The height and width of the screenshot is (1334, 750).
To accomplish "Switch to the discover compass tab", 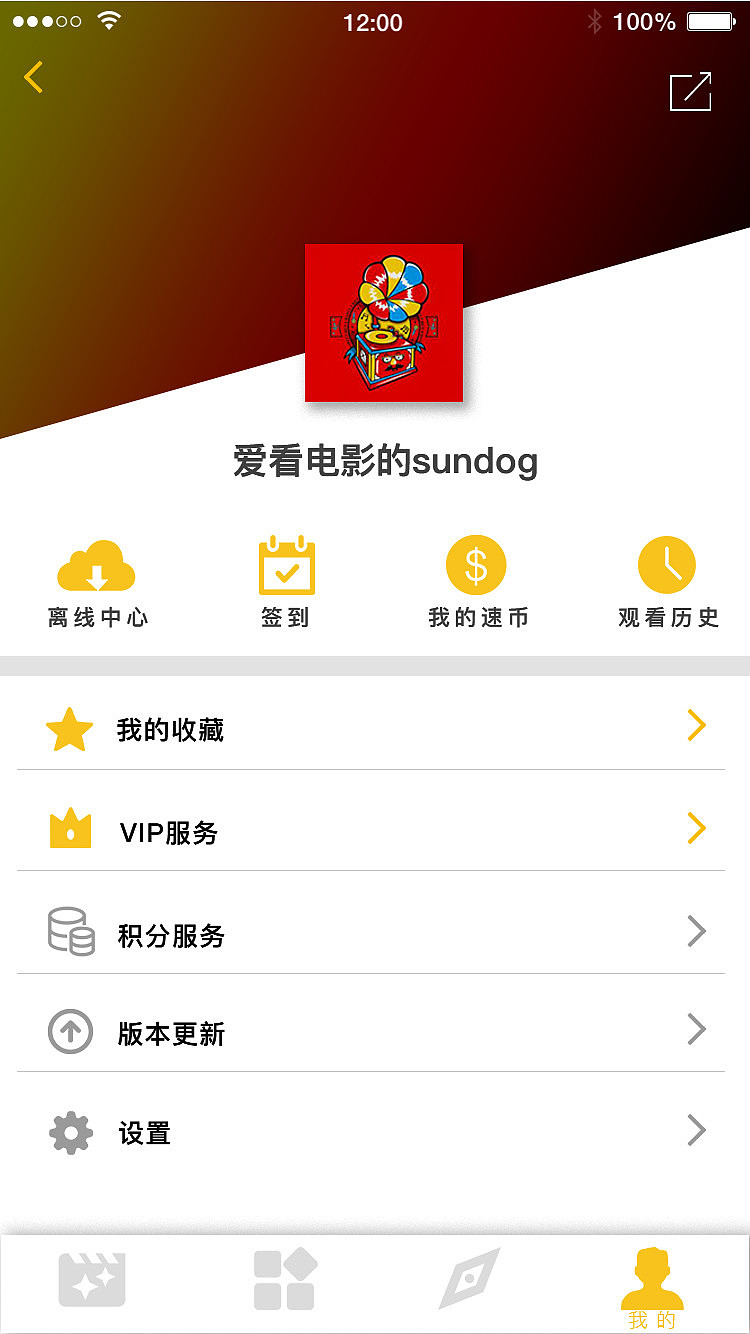I will point(470,1279).
